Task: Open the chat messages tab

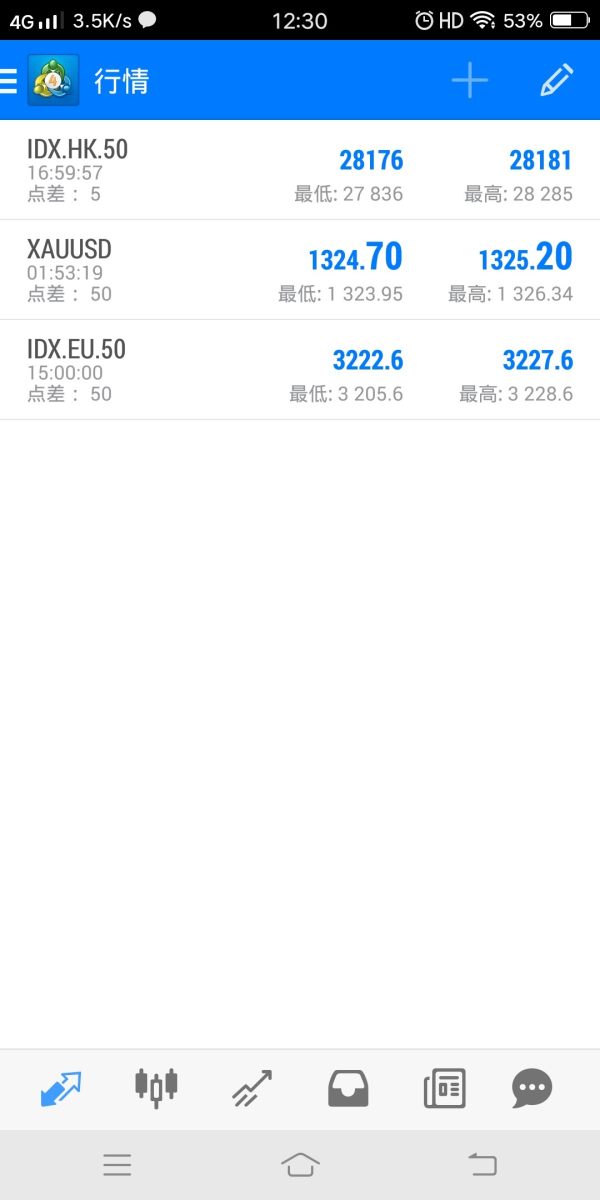Action: tap(532, 1088)
